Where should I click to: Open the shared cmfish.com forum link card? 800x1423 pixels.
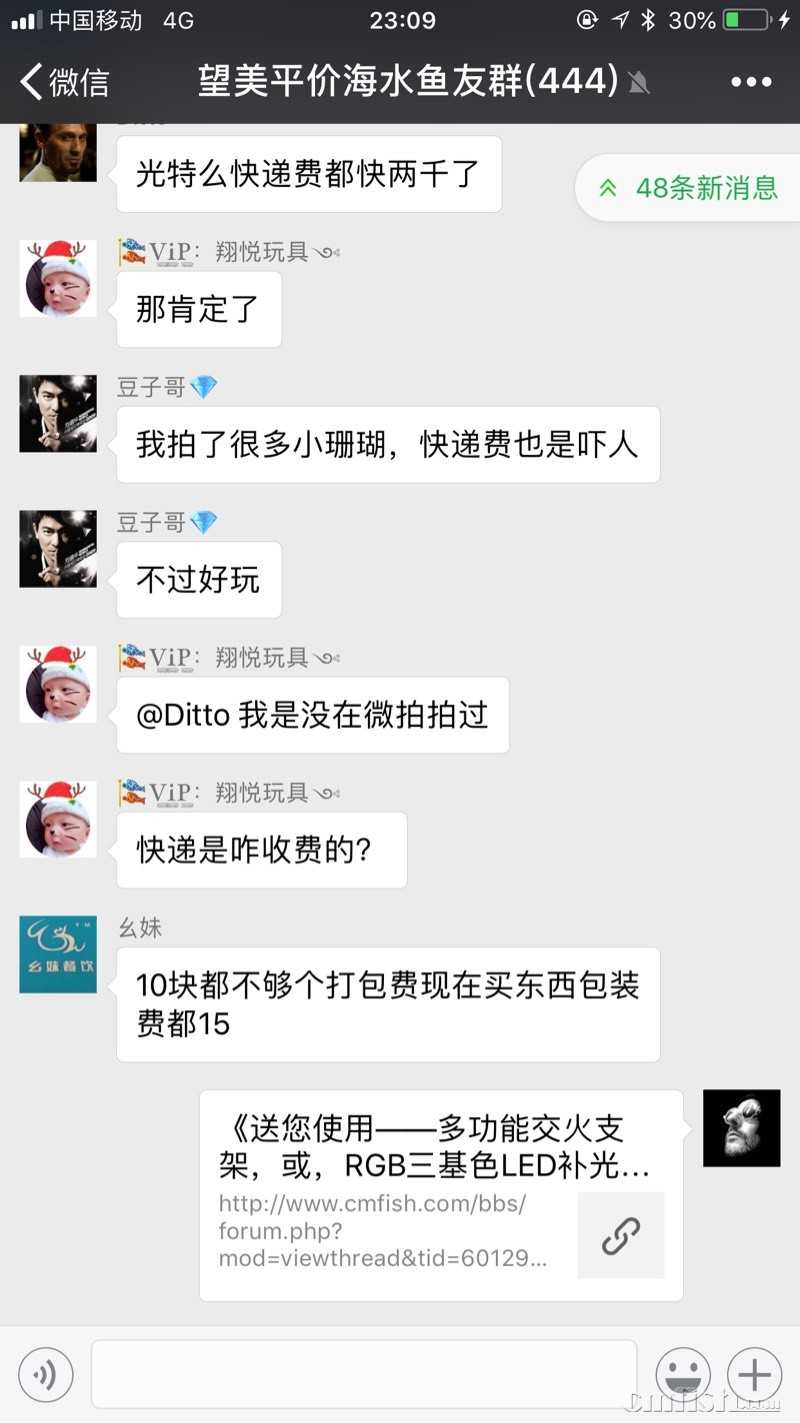441,1195
